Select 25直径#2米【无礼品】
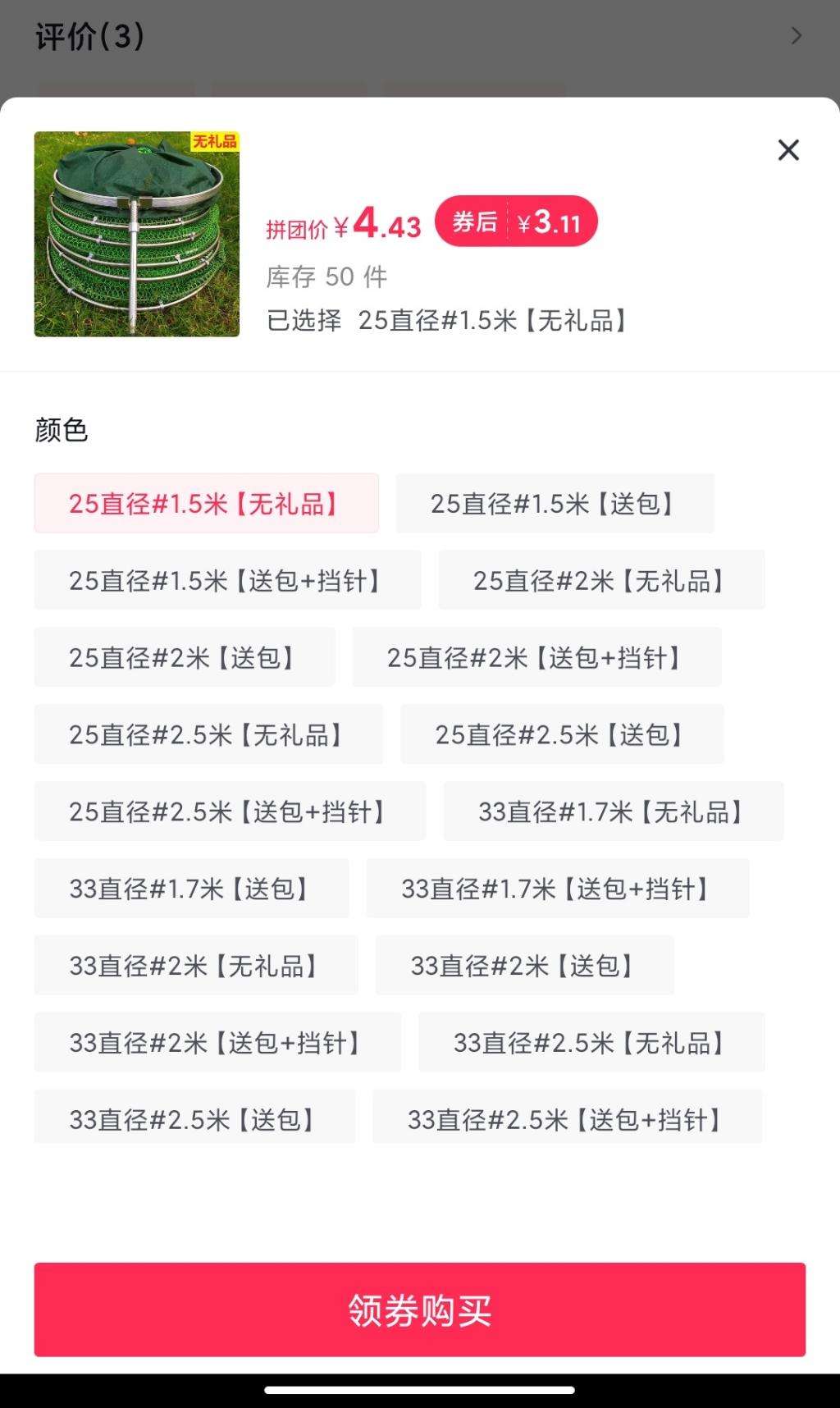The image size is (840, 1408). (601, 581)
